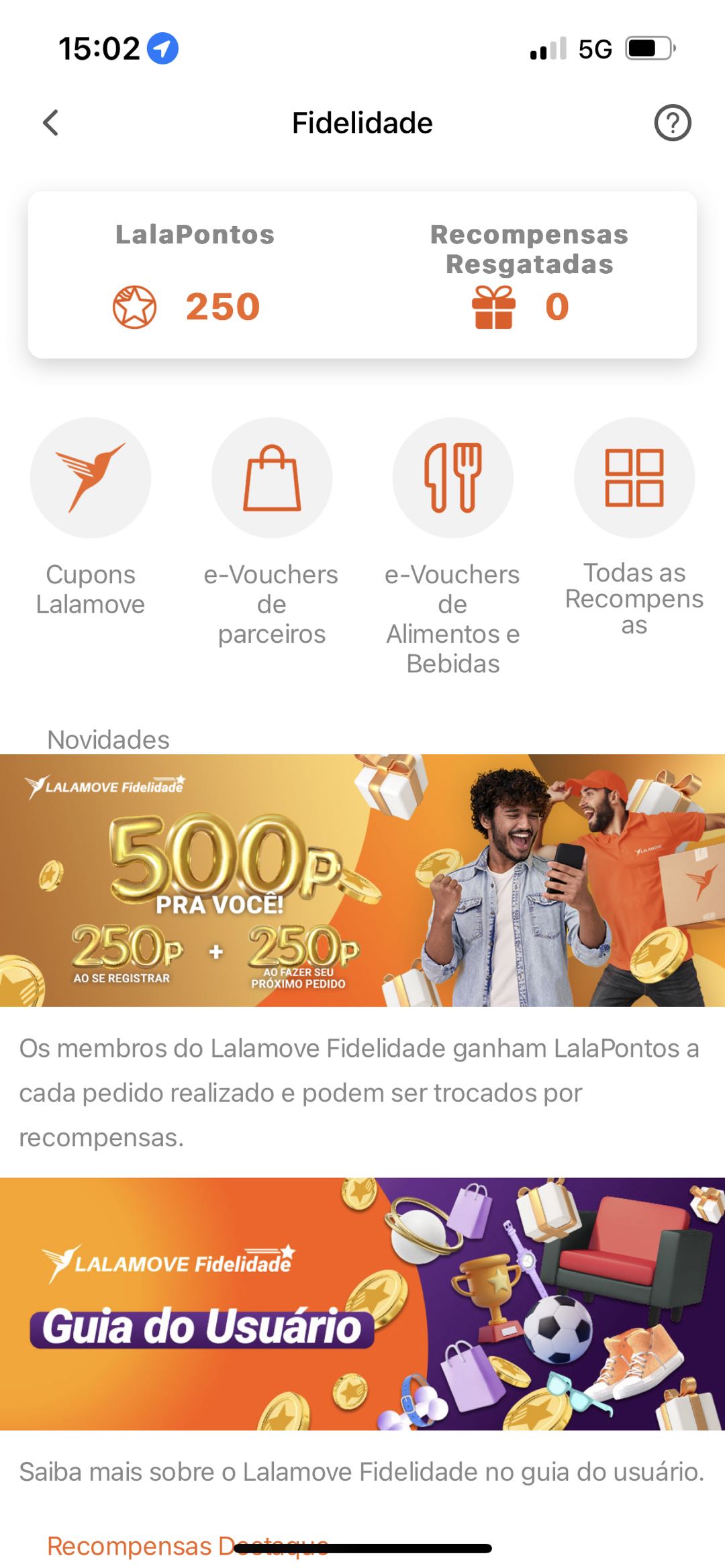
Task: Open the 500P pra você banner
Action: pyautogui.click(x=362, y=880)
